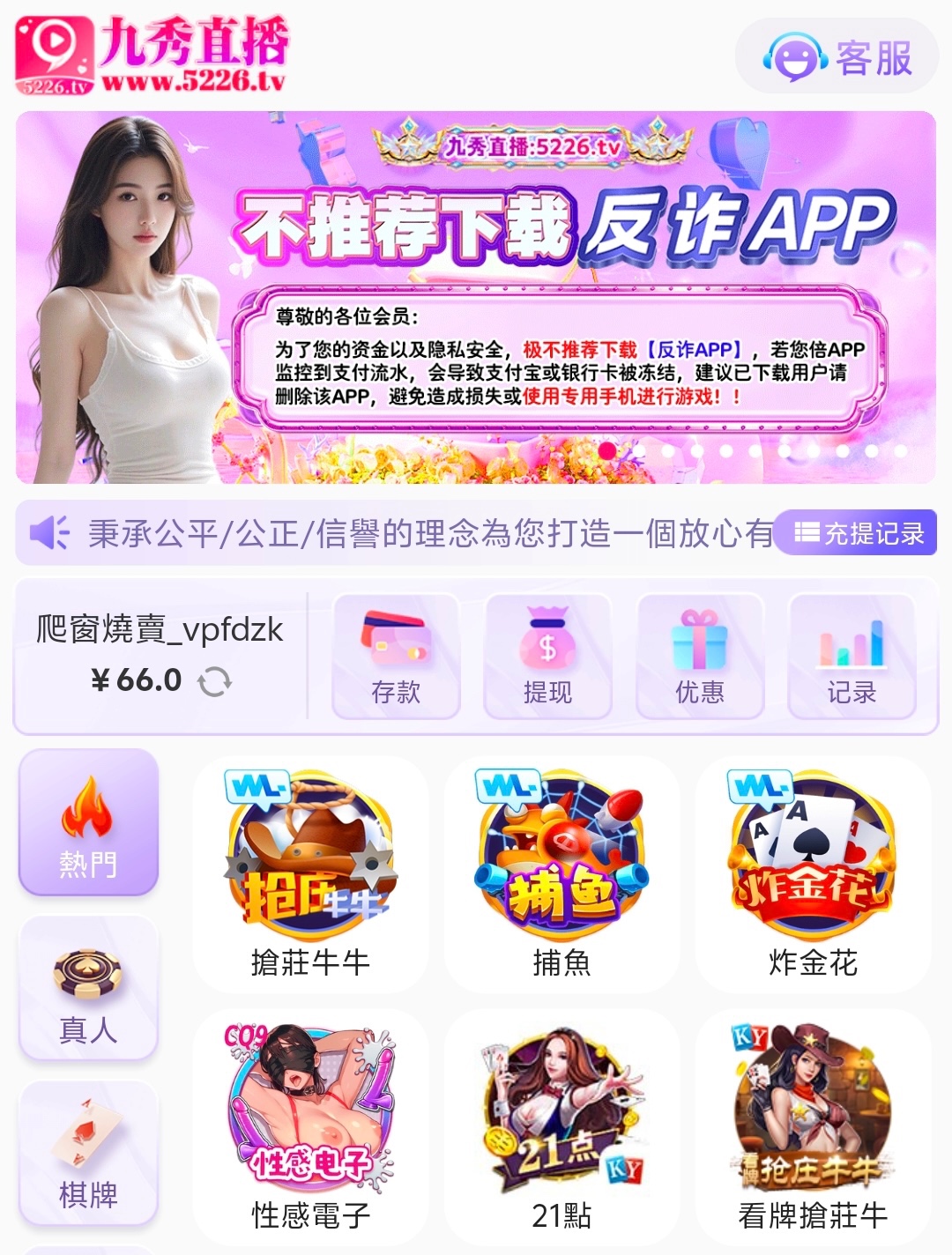Open 记录 history
952x1255 pixels.
(x=852, y=657)
